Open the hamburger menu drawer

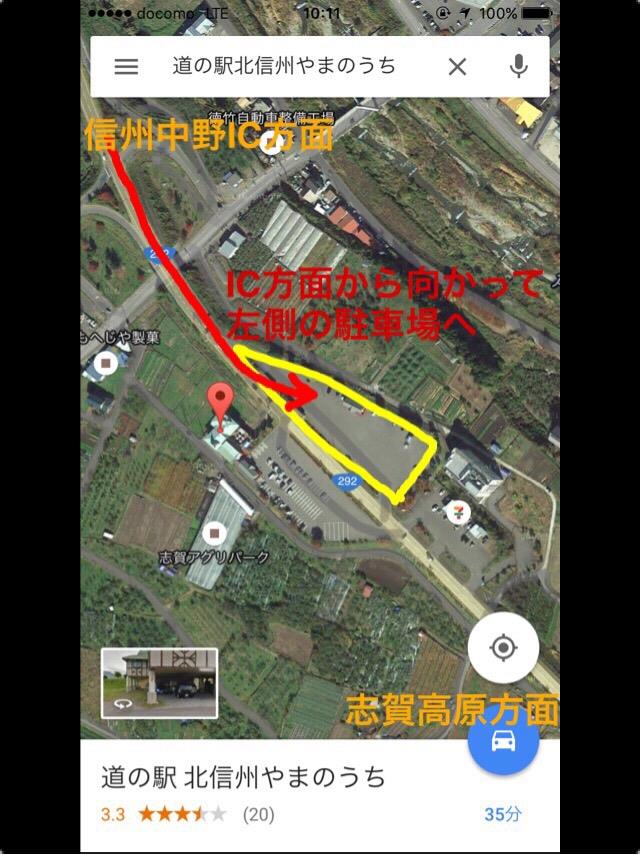click(126, 67)
